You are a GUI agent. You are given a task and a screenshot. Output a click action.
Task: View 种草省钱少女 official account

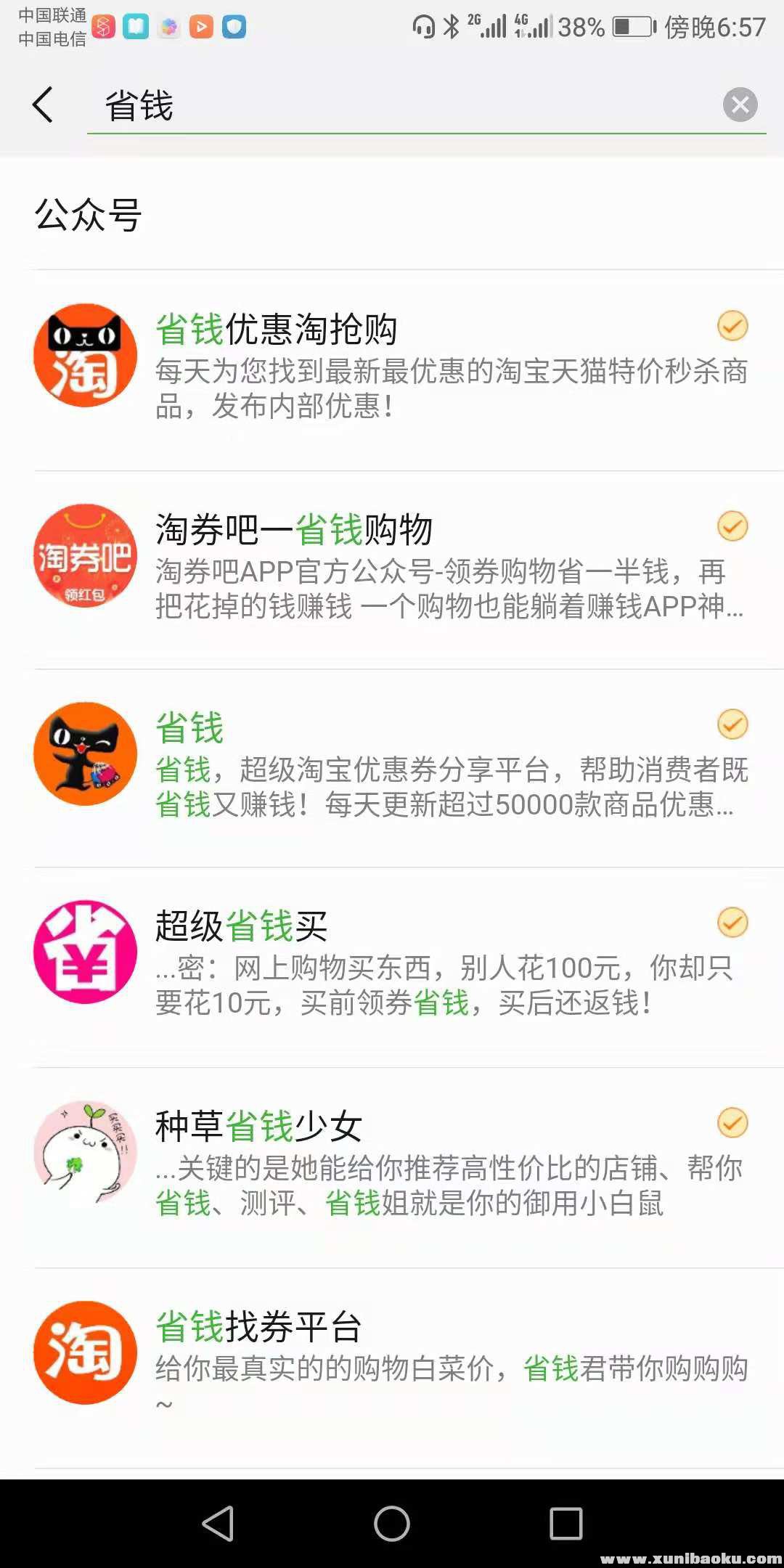pos(392,1164)
